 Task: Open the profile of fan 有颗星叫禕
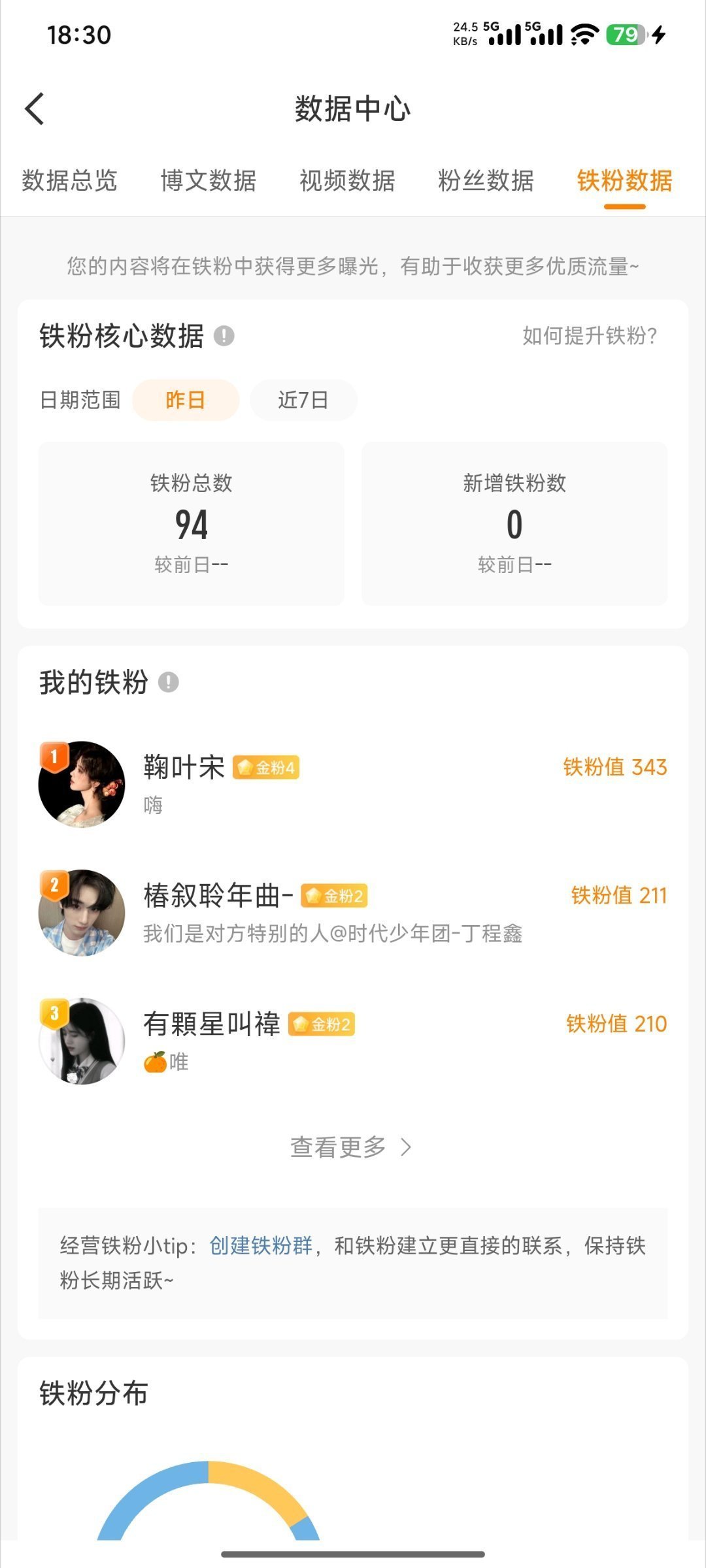click(353, 1041)
